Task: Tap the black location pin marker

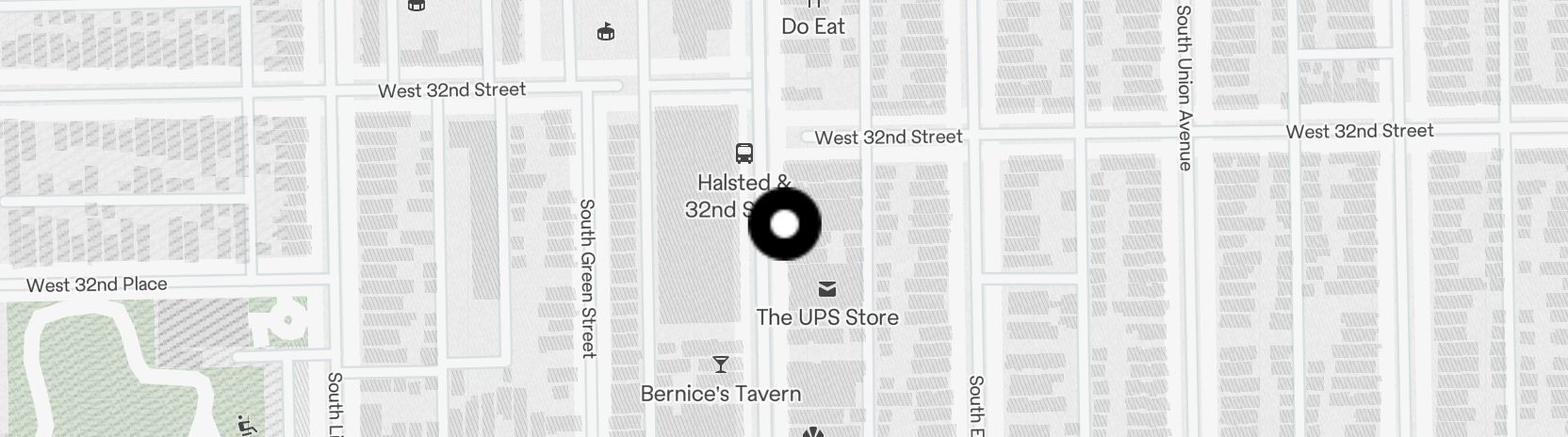Action: click(x=784, y=224)
